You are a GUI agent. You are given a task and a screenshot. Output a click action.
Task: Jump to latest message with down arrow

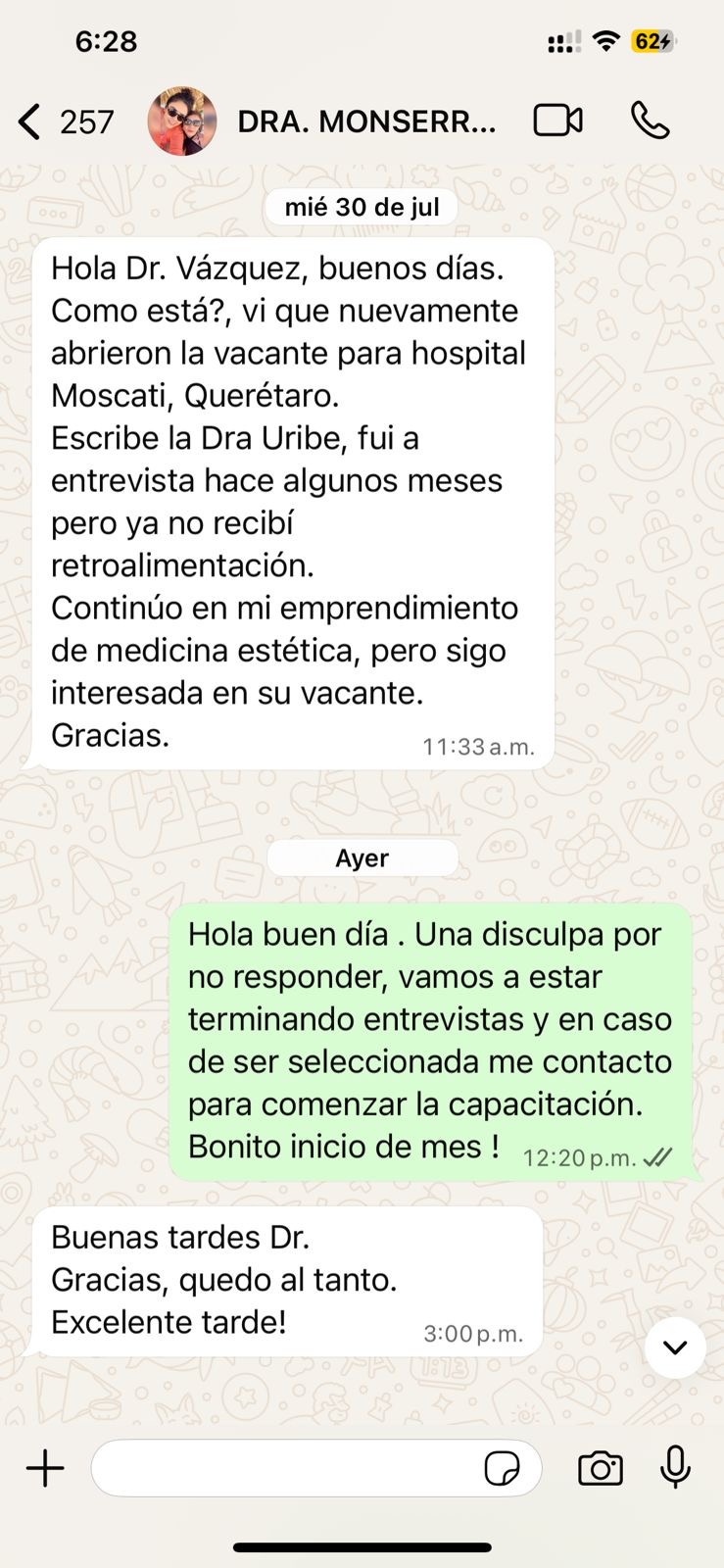pyautogui.click(x=675, y=1347)
